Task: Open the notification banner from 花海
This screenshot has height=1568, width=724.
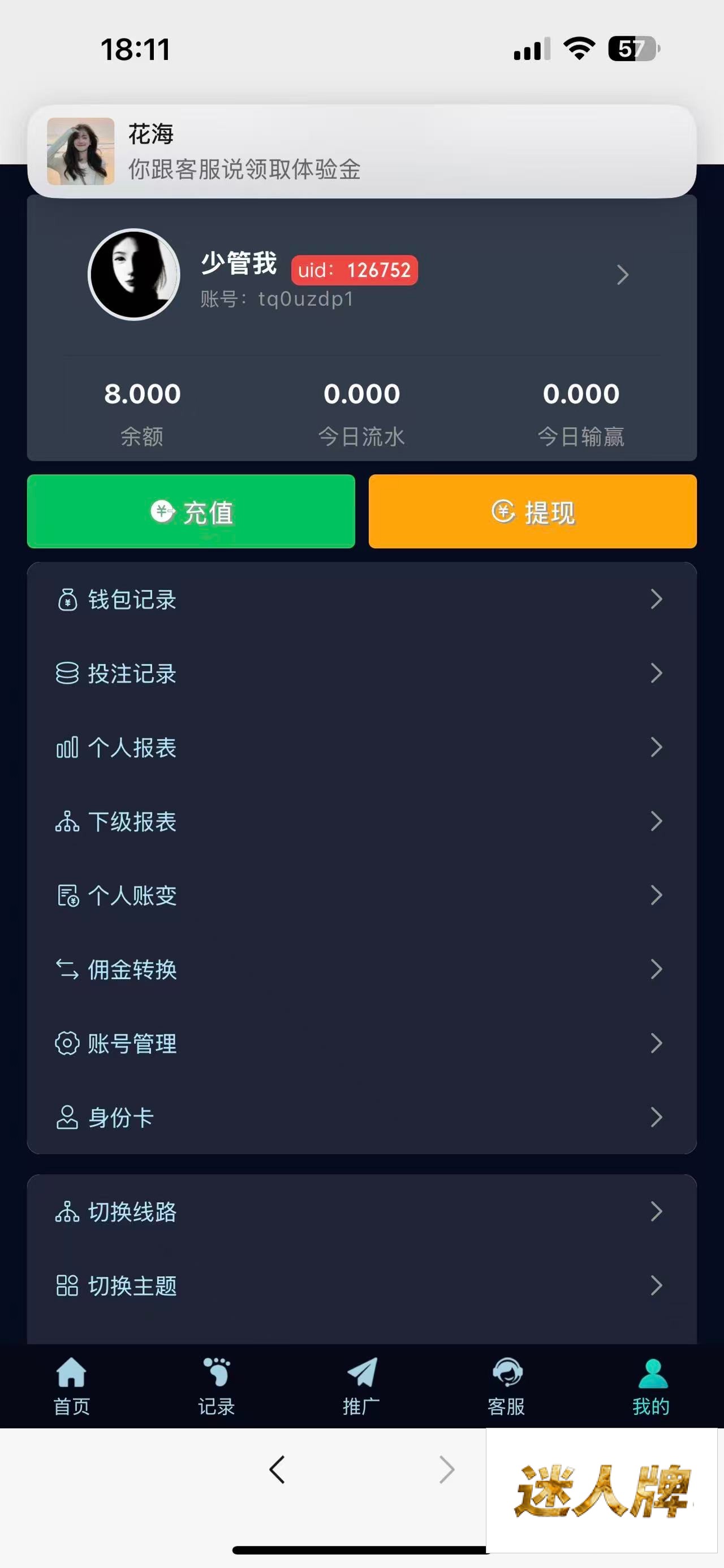Action: pyautogui.click(x=361, y=151)
